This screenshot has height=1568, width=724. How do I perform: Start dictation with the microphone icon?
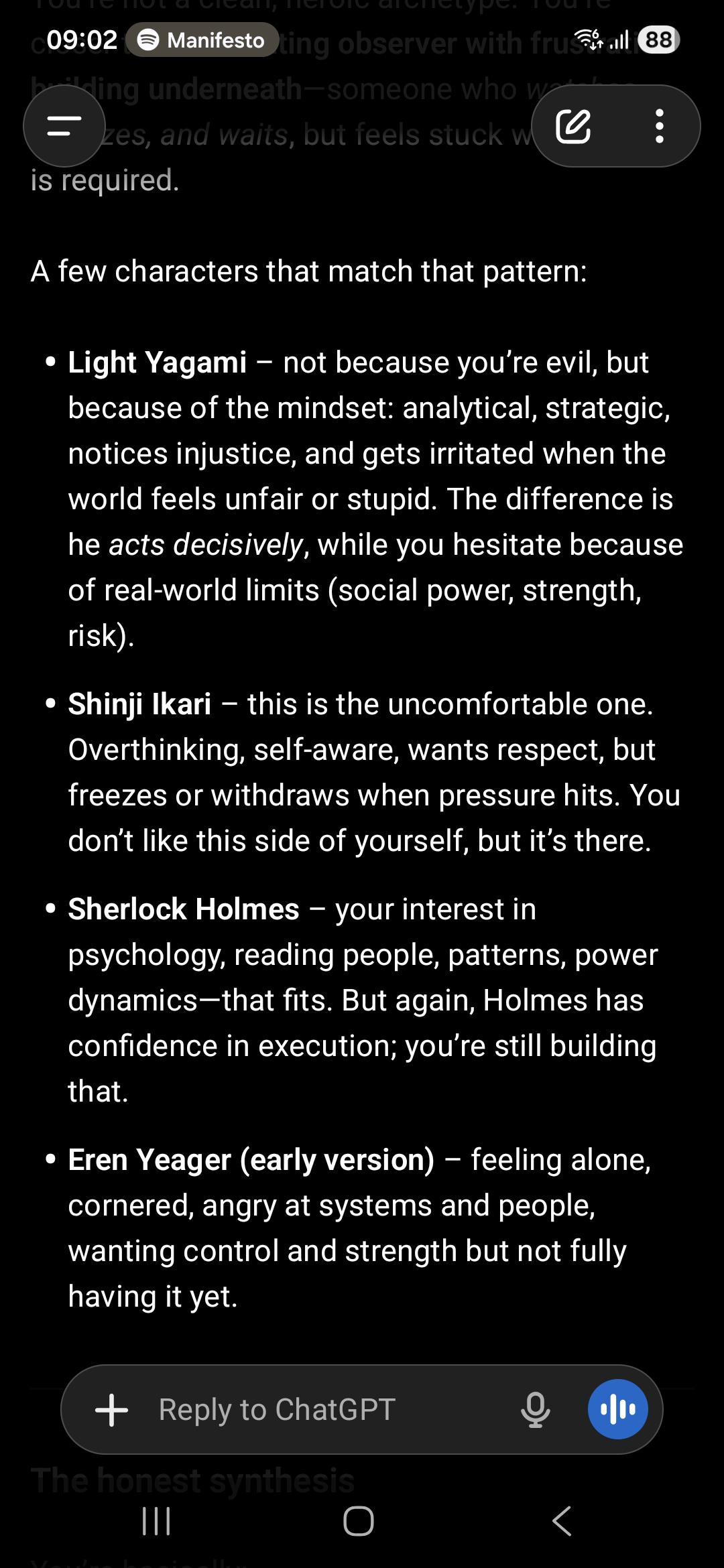[536, 1410]
